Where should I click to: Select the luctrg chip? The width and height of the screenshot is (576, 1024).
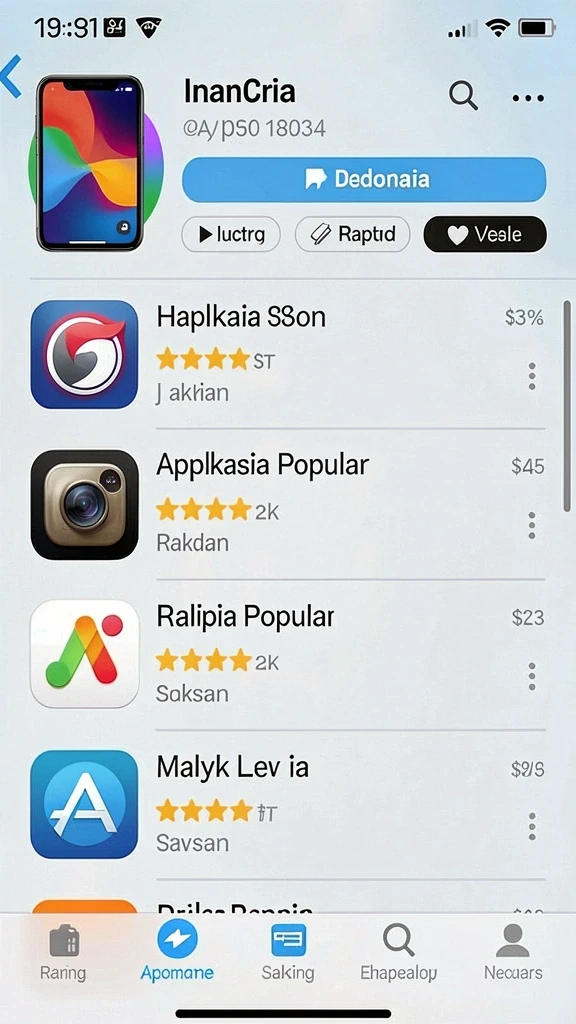(x=231, y=234)
